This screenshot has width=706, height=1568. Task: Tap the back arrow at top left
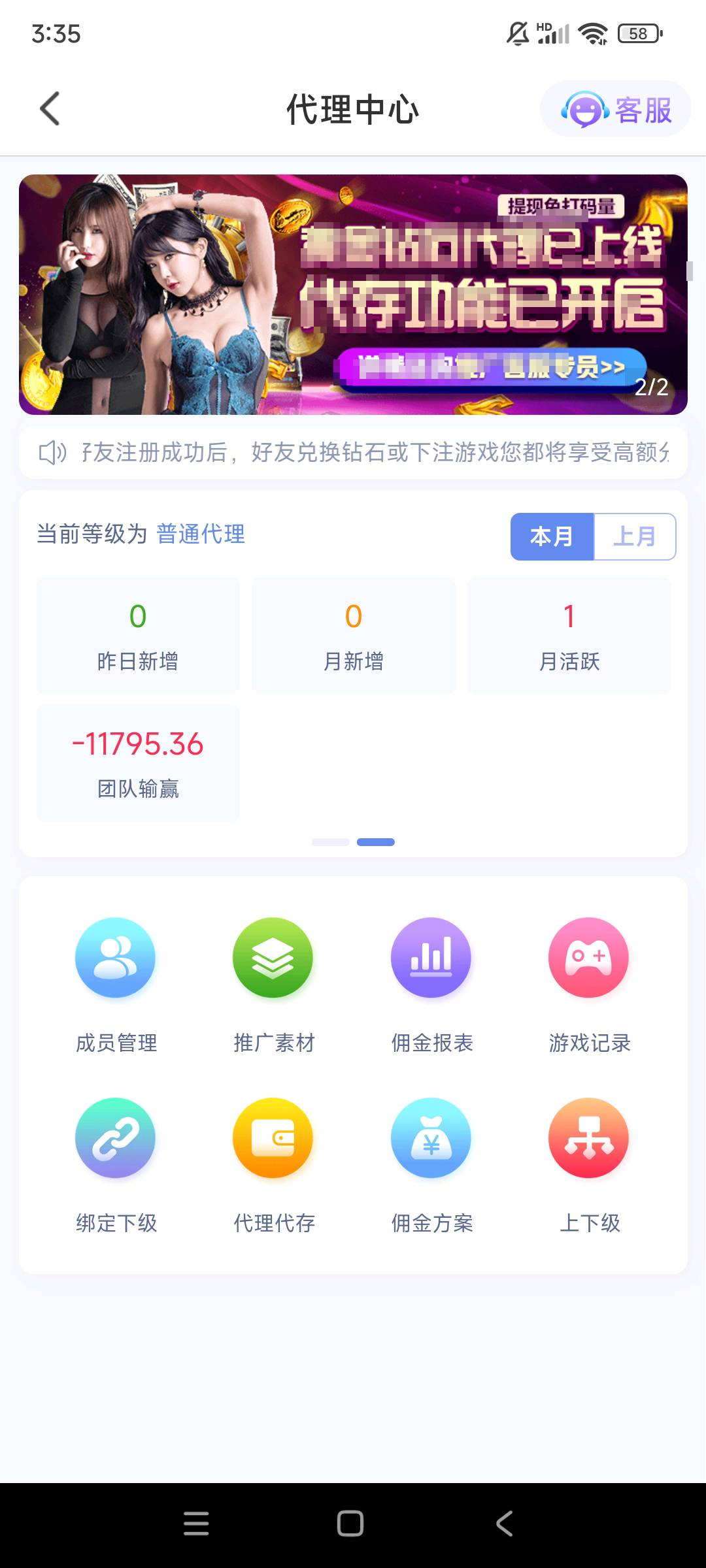[x=48, y=108]
